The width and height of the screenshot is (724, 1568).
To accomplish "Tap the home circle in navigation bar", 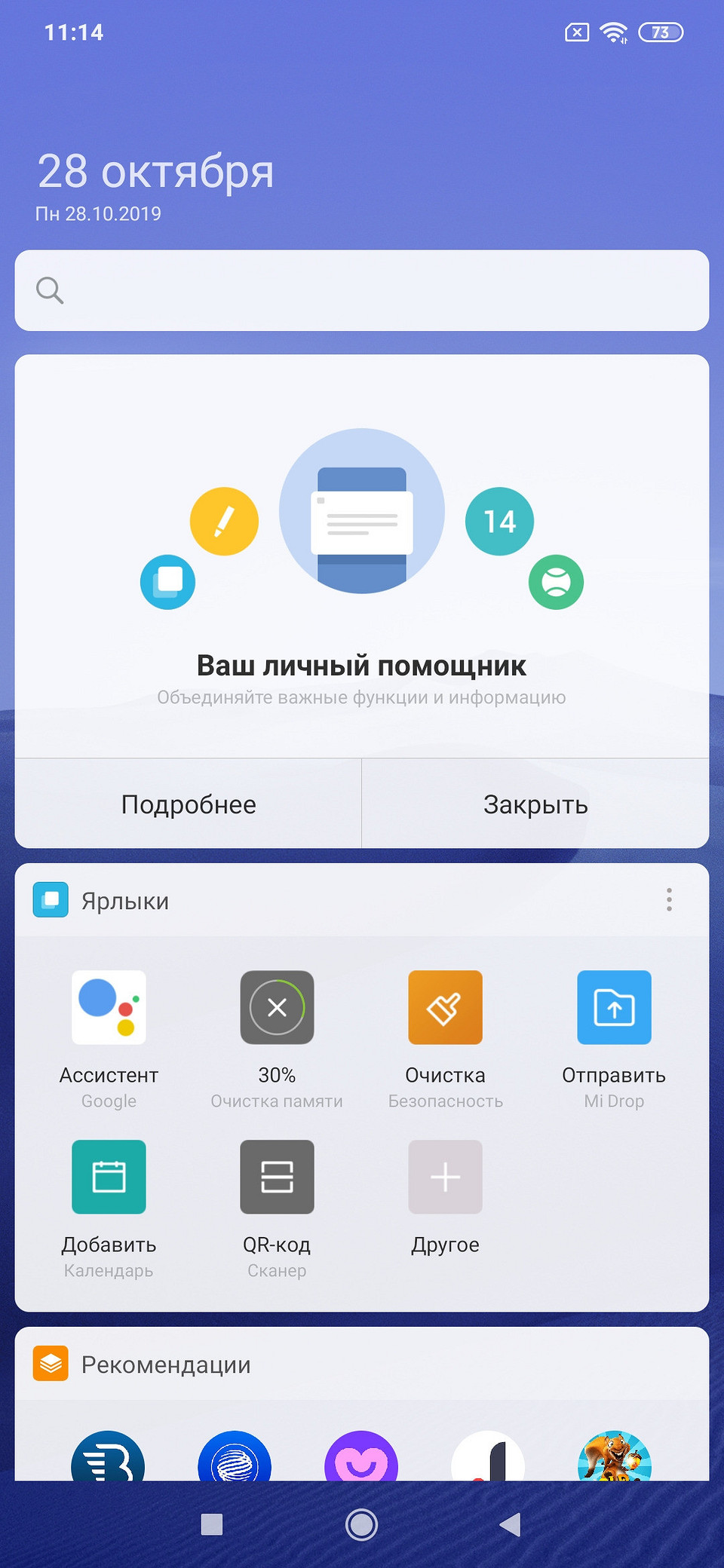I will 361,1524.
